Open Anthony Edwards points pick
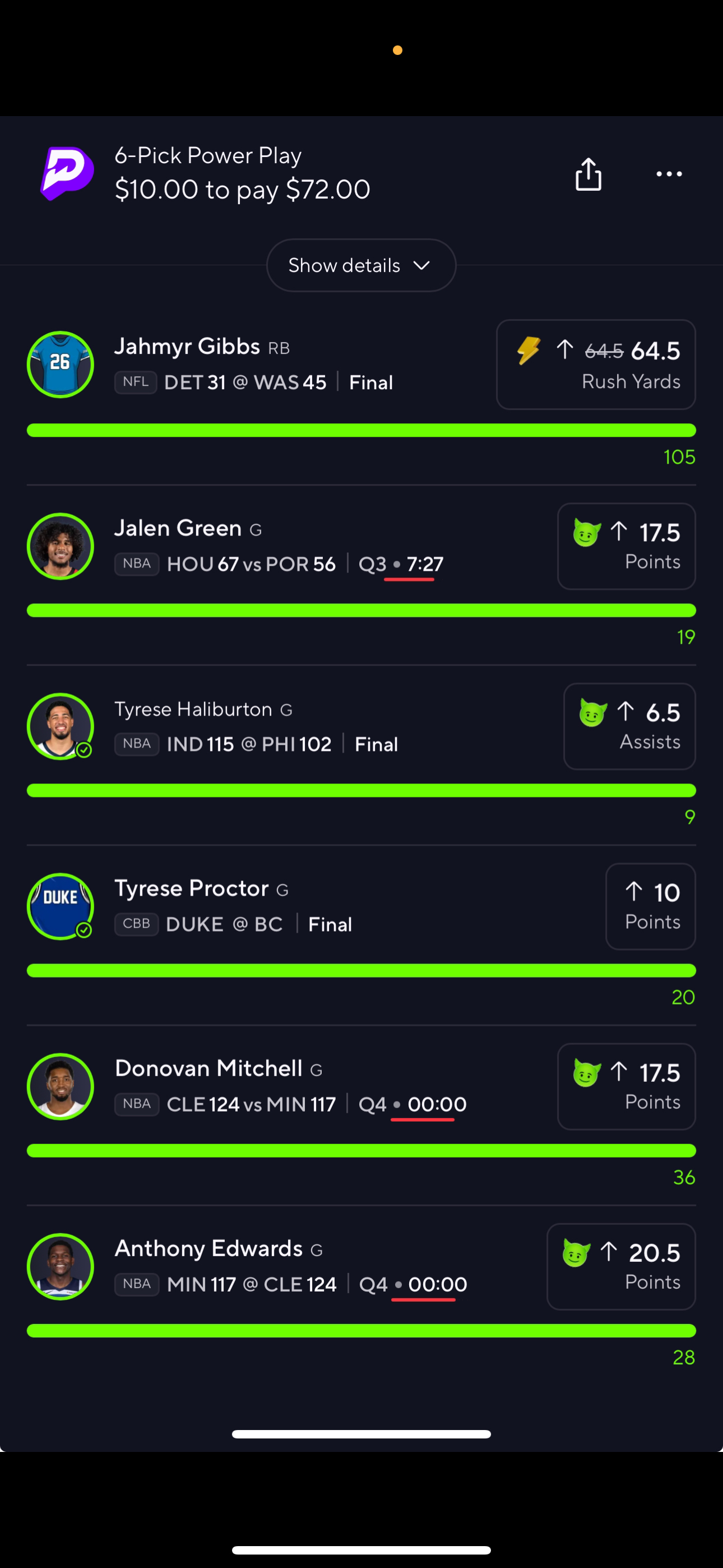 621,1267
